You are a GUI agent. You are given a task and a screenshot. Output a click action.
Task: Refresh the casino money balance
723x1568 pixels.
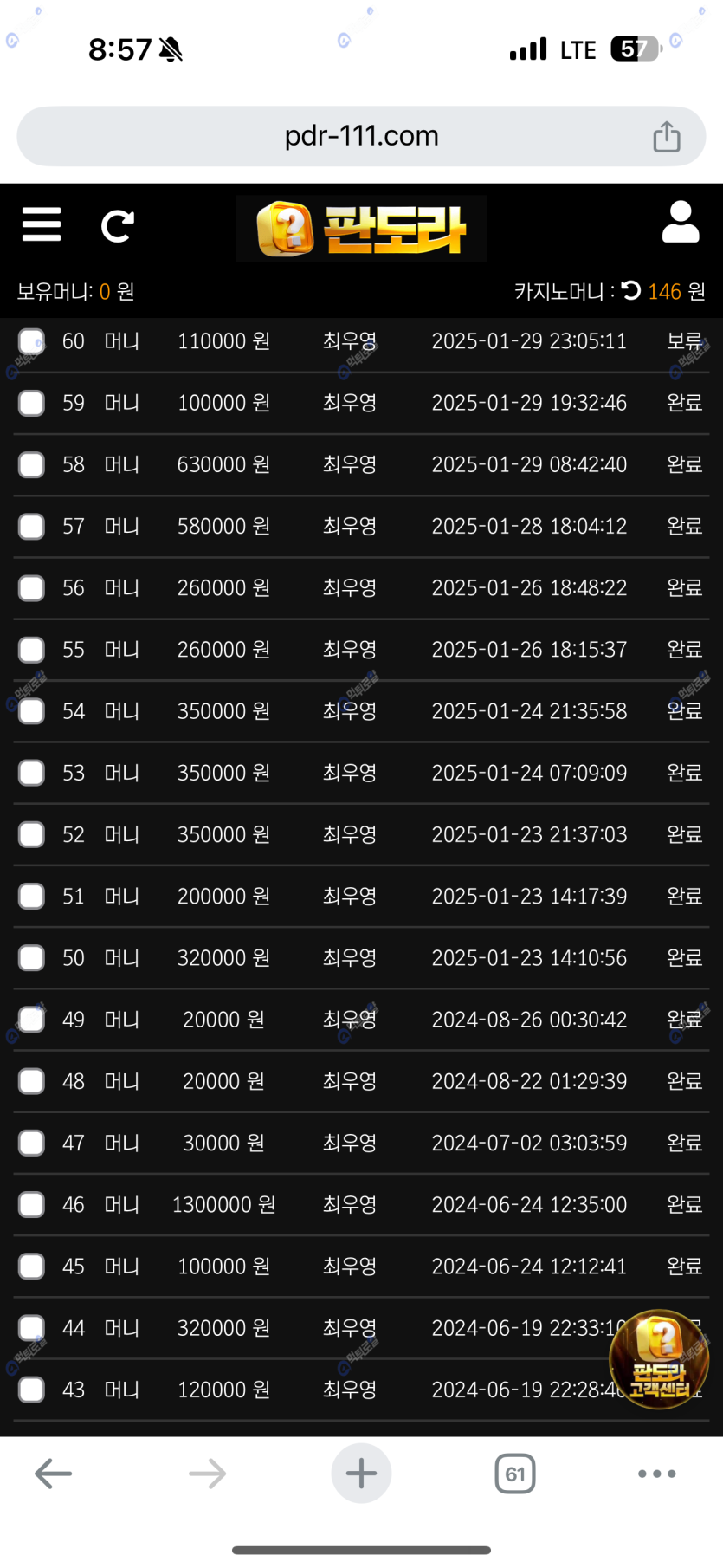point(631,290)
